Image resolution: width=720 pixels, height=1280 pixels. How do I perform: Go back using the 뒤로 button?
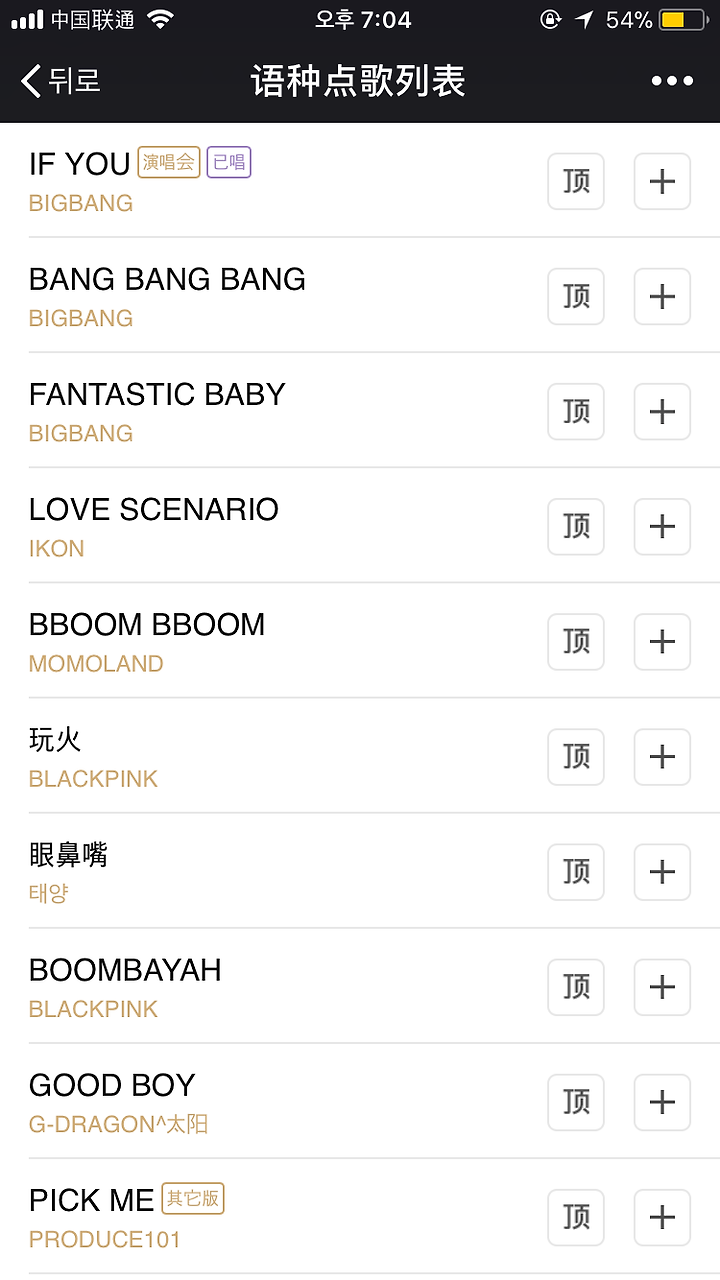click(x=61, y=81)
